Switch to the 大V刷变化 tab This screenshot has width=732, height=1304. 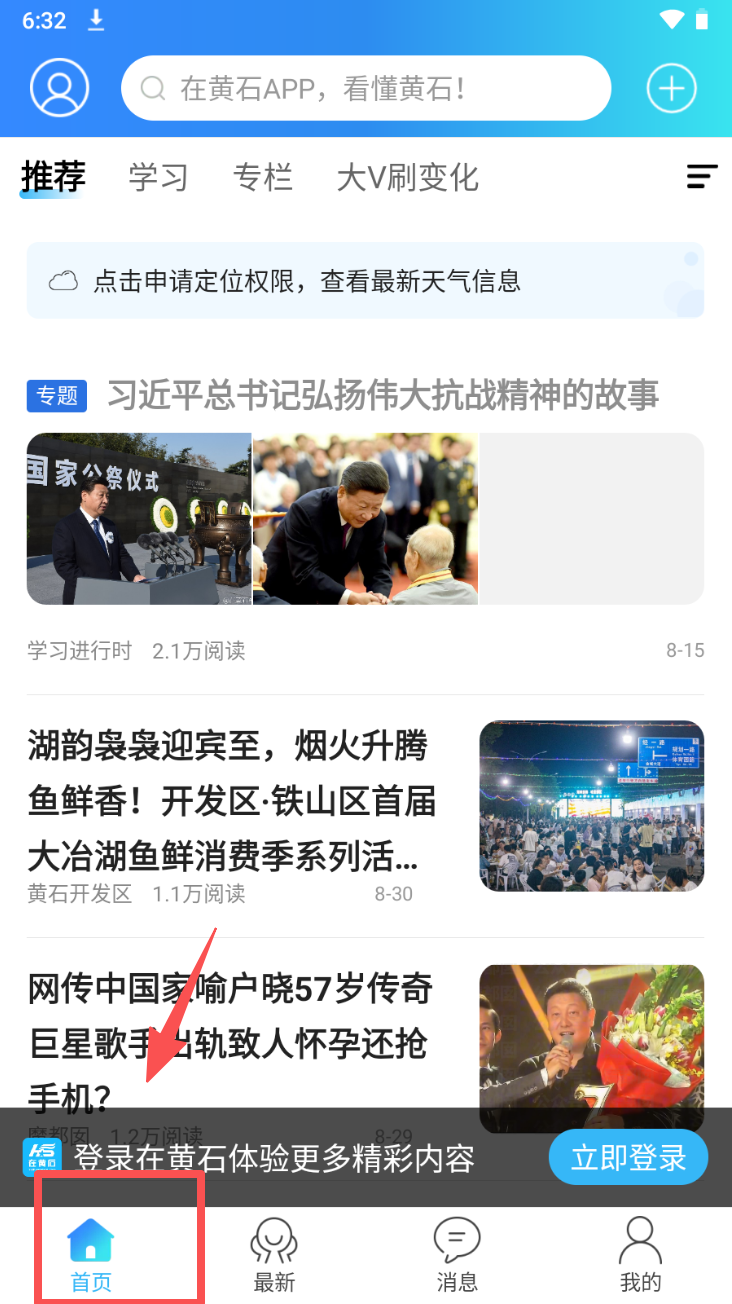[407, 178]
